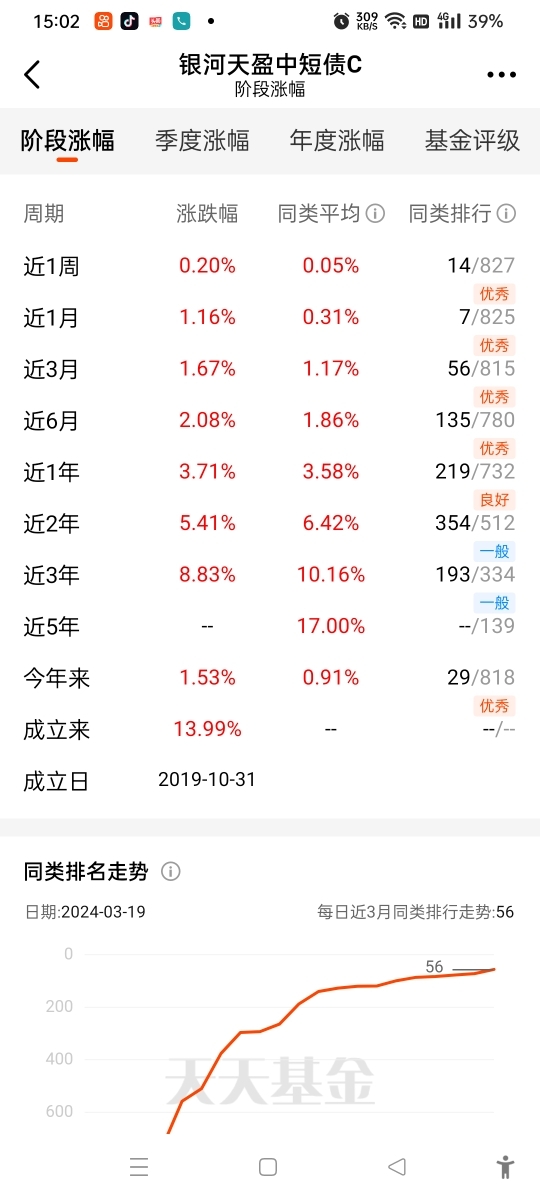Go back using the top-left arrow
This screenshot has height=1200, width=540.
[32, 75]
